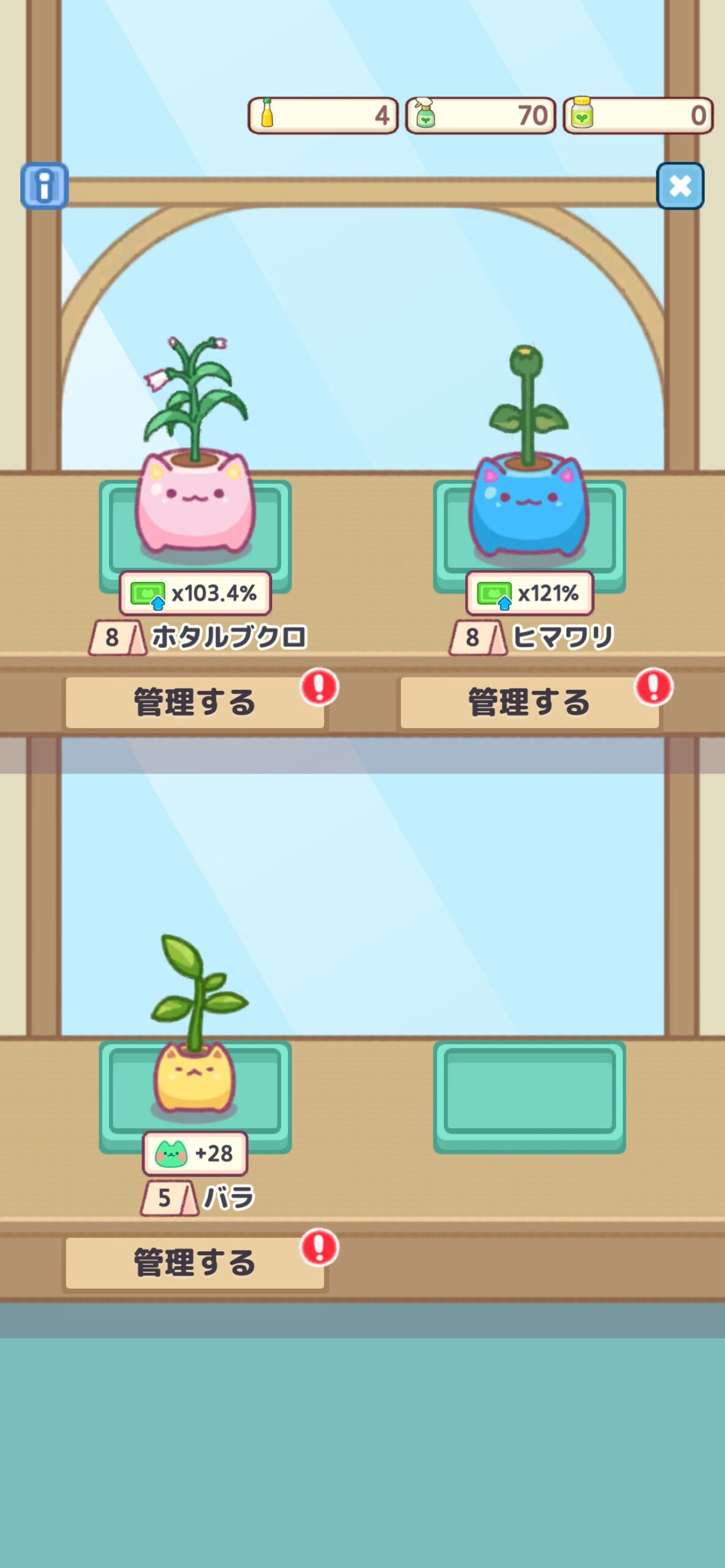
Task: Select the yellow cat pot バラ
Action: (195, 1078)
